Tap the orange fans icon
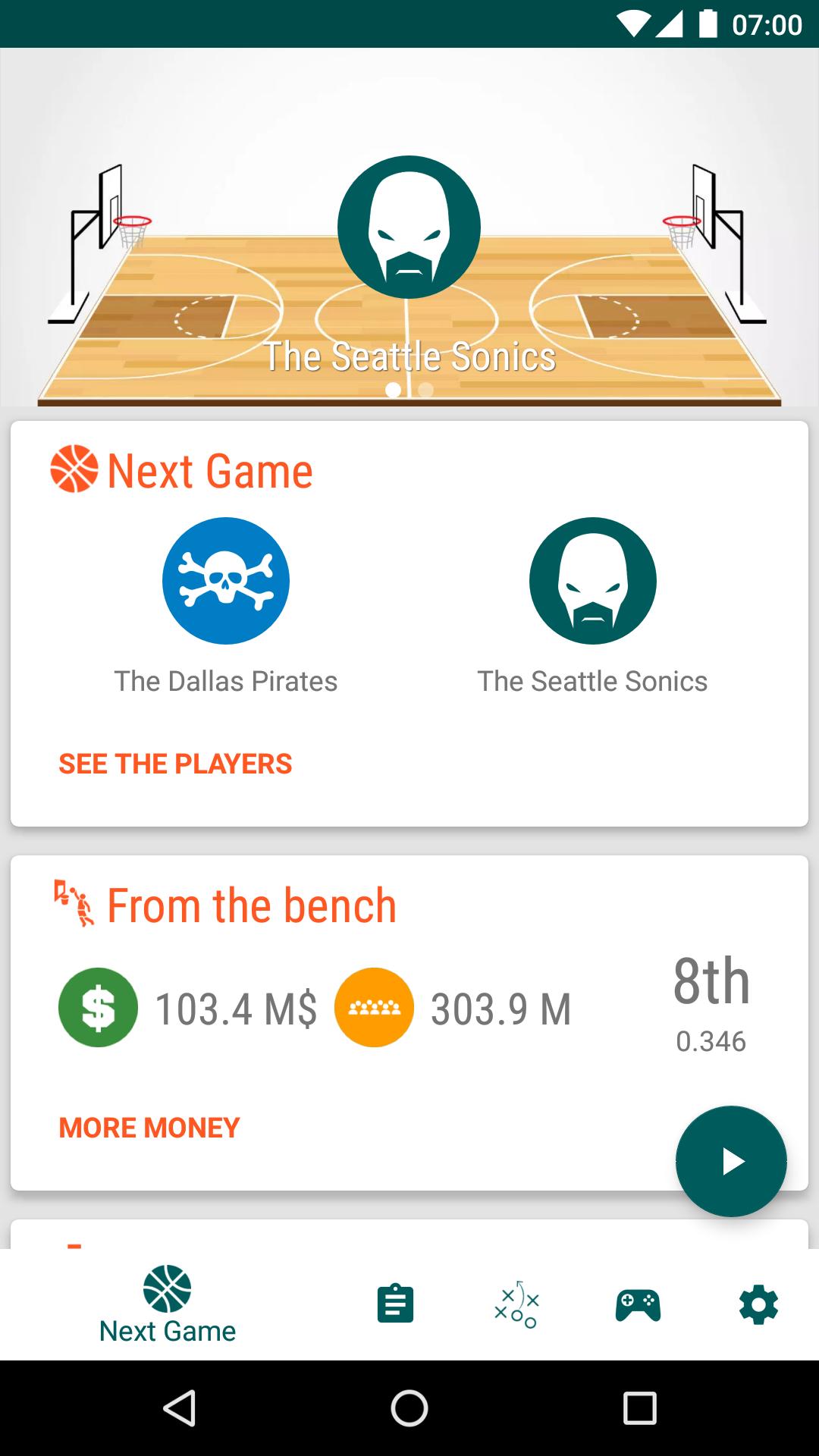This screenshot has width=819, height=1456. (x=374, y=1007)
